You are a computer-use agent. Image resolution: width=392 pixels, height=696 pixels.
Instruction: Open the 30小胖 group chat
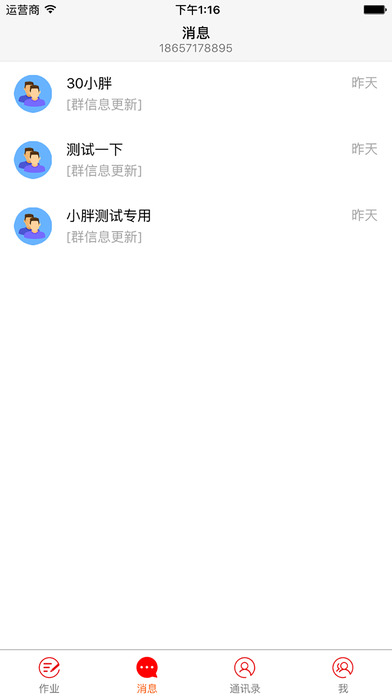tap(196, 94)
